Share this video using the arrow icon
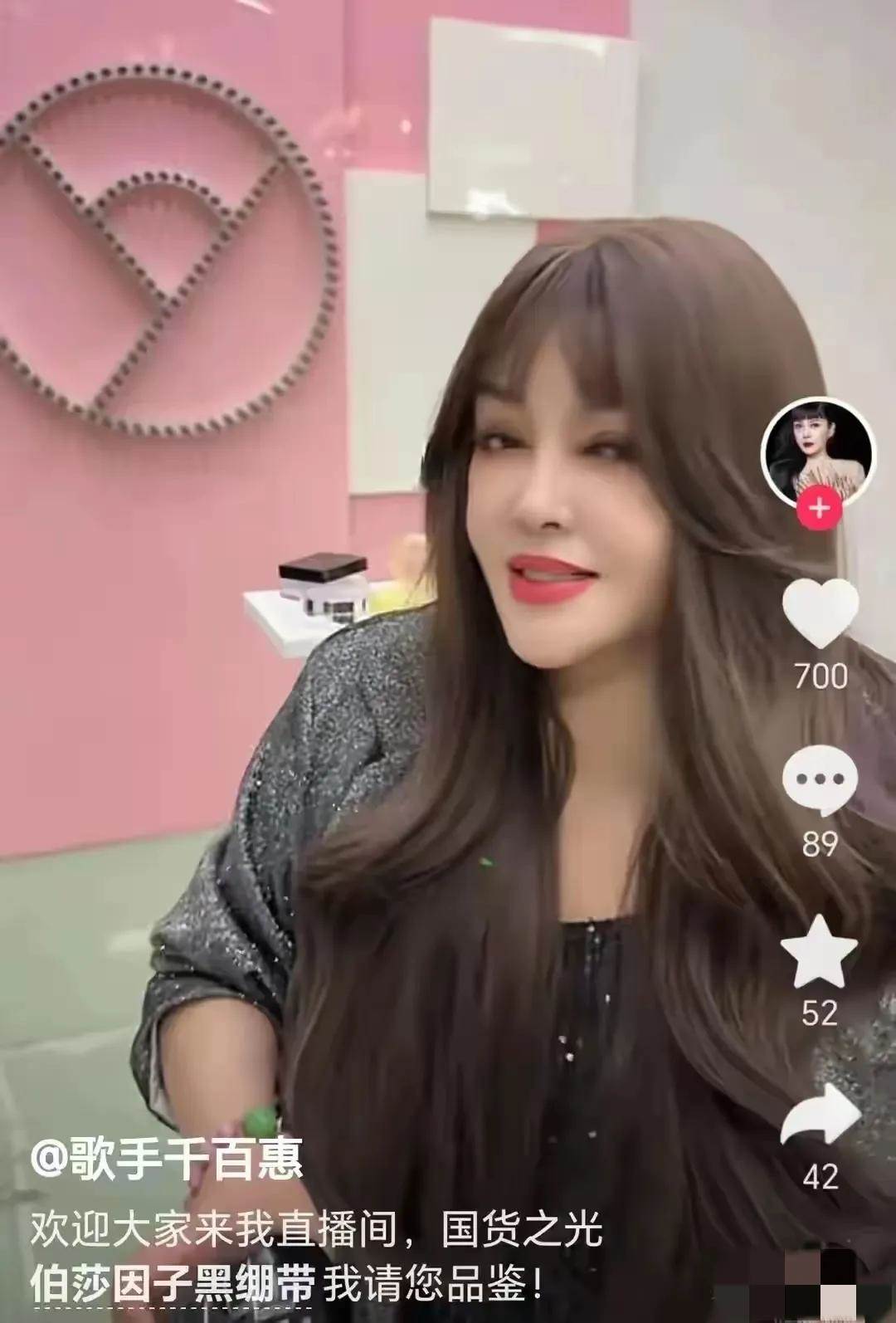 coord(820,1117)
